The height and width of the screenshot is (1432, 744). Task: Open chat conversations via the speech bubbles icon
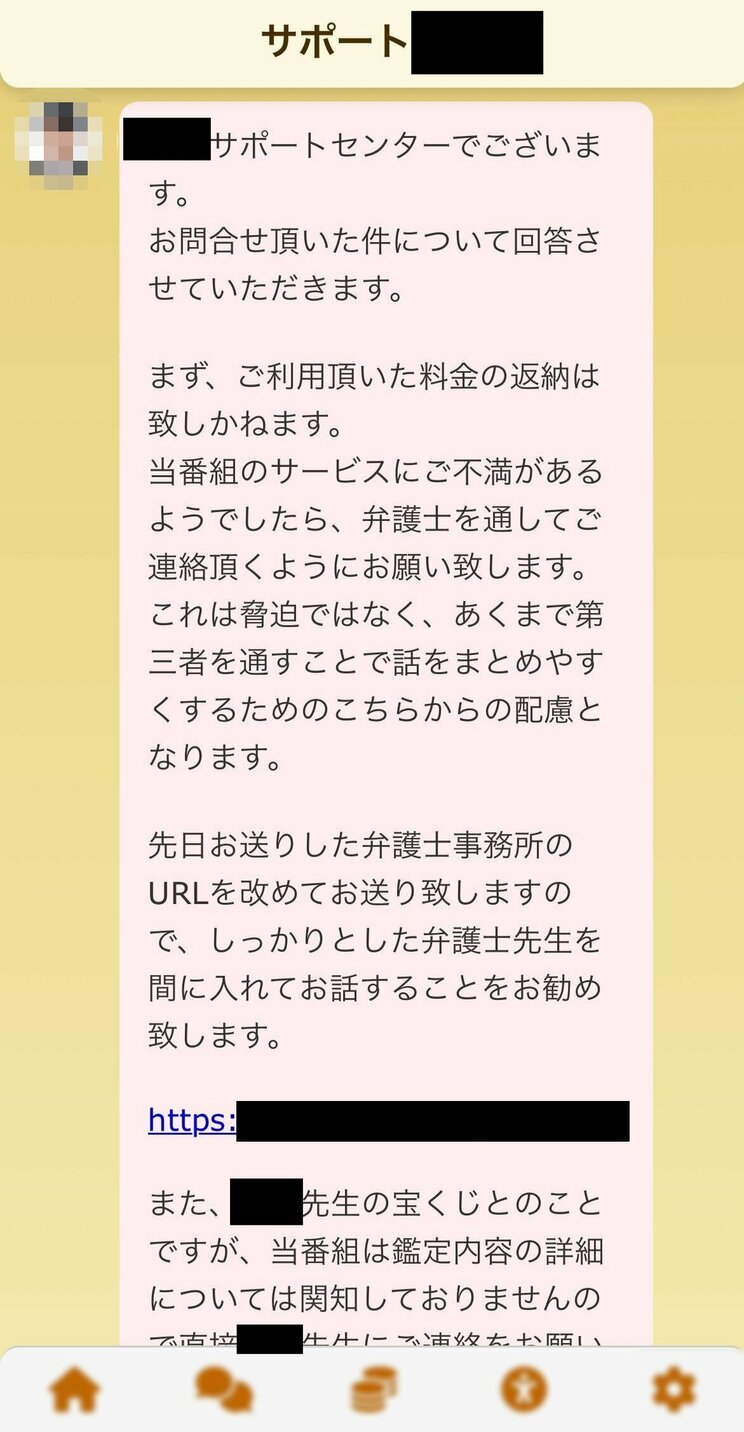224,1388
